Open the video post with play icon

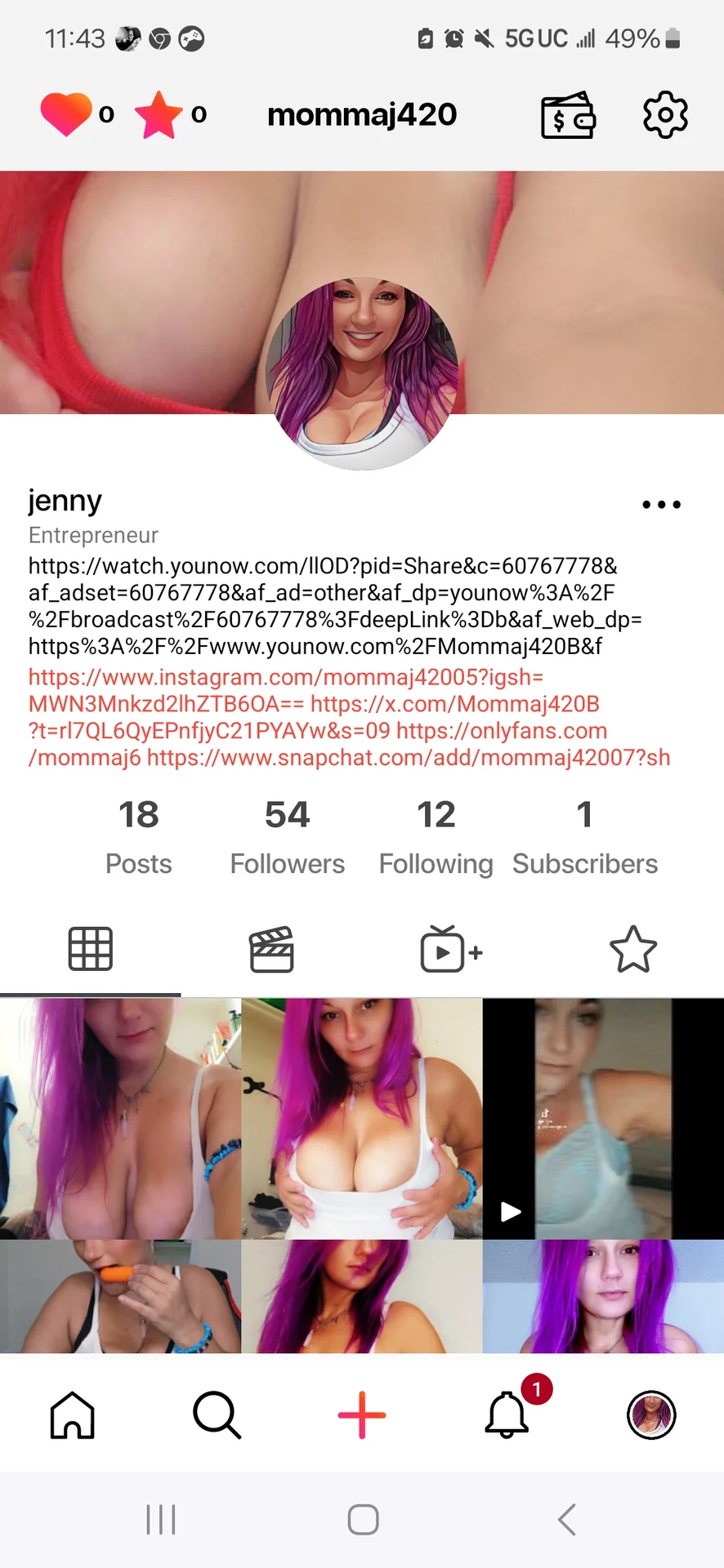[603, 1119]
